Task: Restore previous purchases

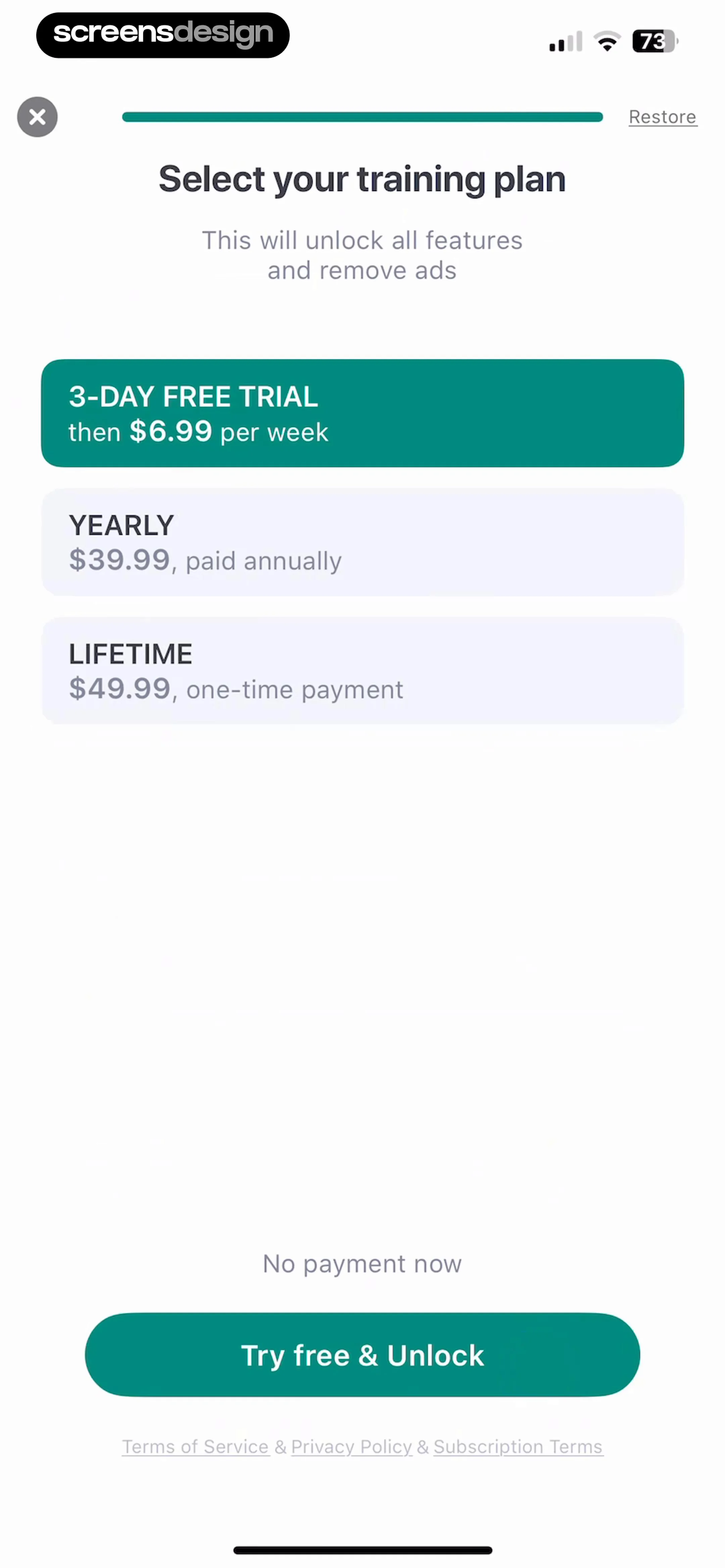Action: coord(662,117)
